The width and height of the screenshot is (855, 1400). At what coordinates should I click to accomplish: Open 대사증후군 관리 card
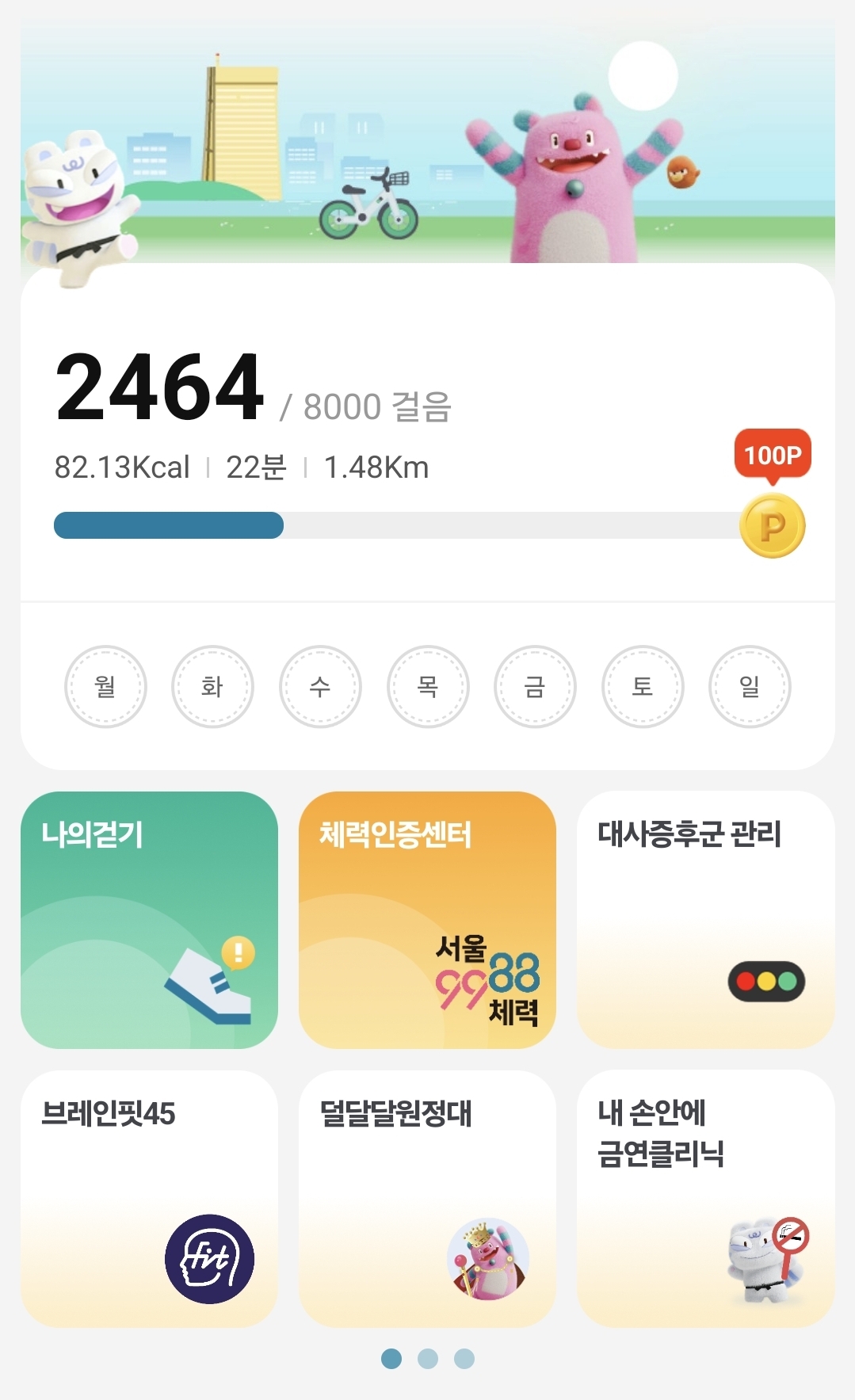tap(705, 920)
